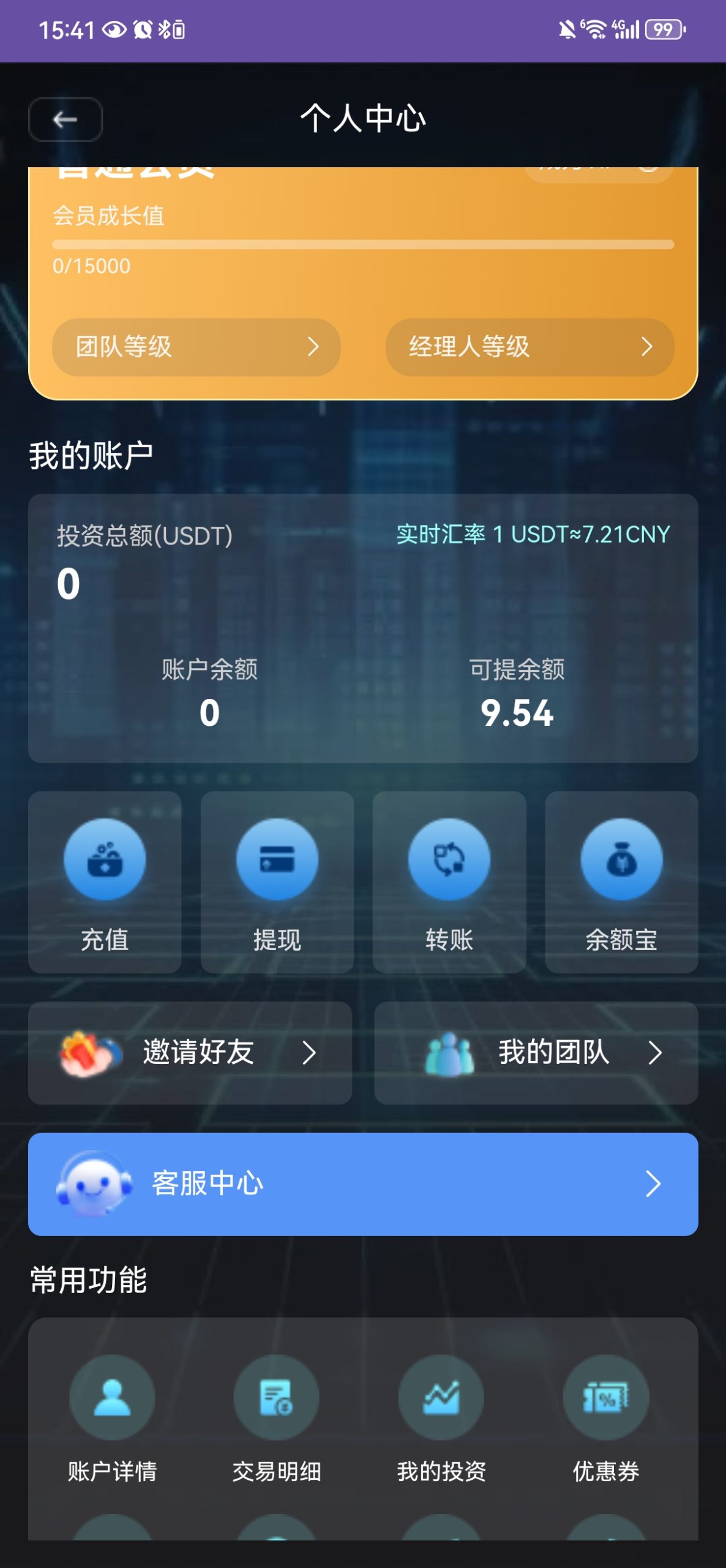
Task: Tap the 提现 (withdraw) icon
Action: (277, 859)
